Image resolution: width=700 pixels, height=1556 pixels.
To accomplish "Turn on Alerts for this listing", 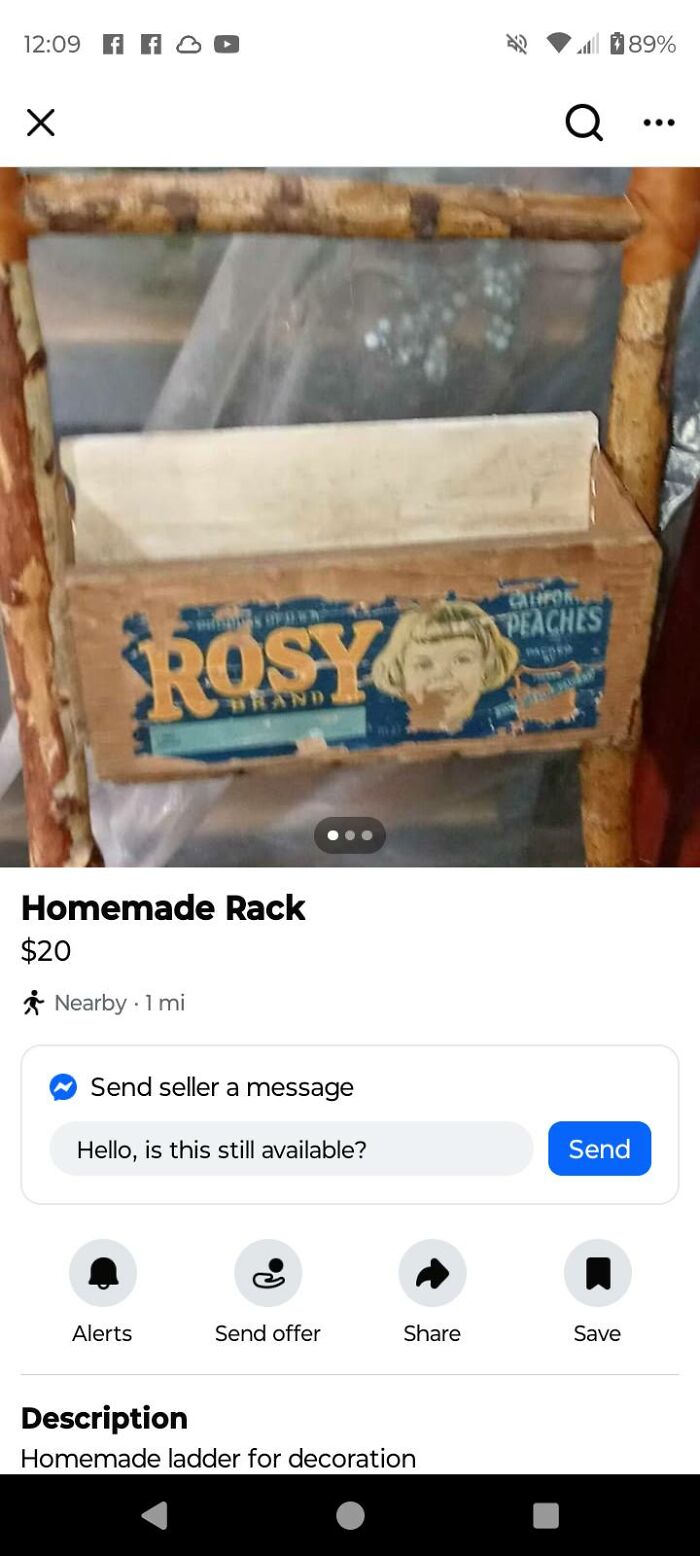I will [x=102, y=1273].
